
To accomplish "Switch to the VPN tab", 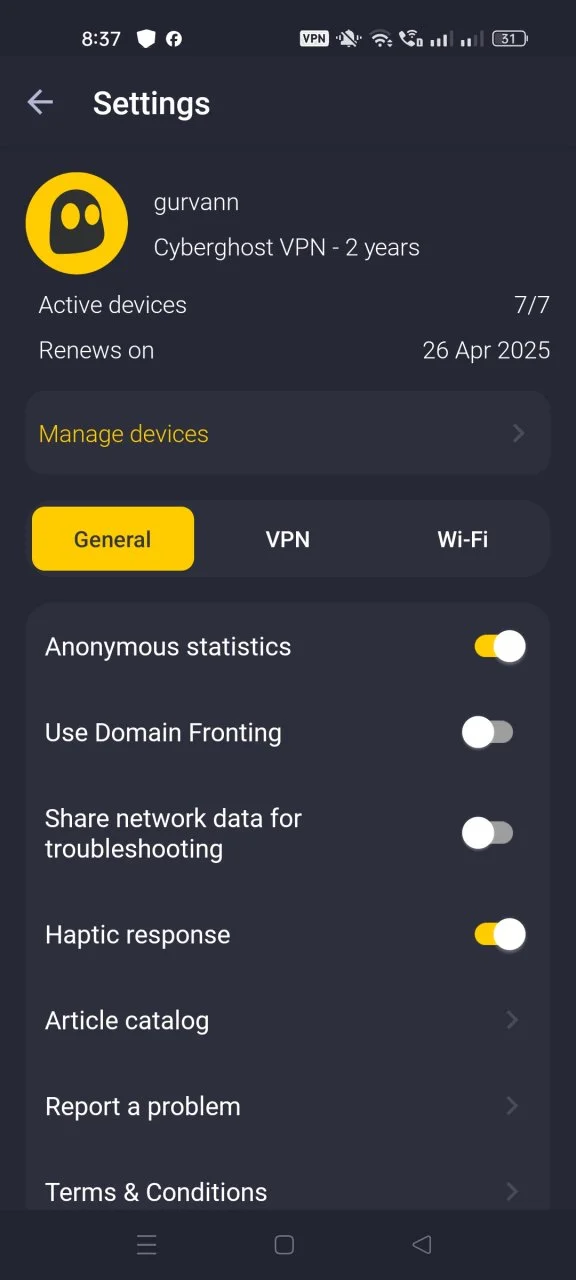I will pos(288,539).
